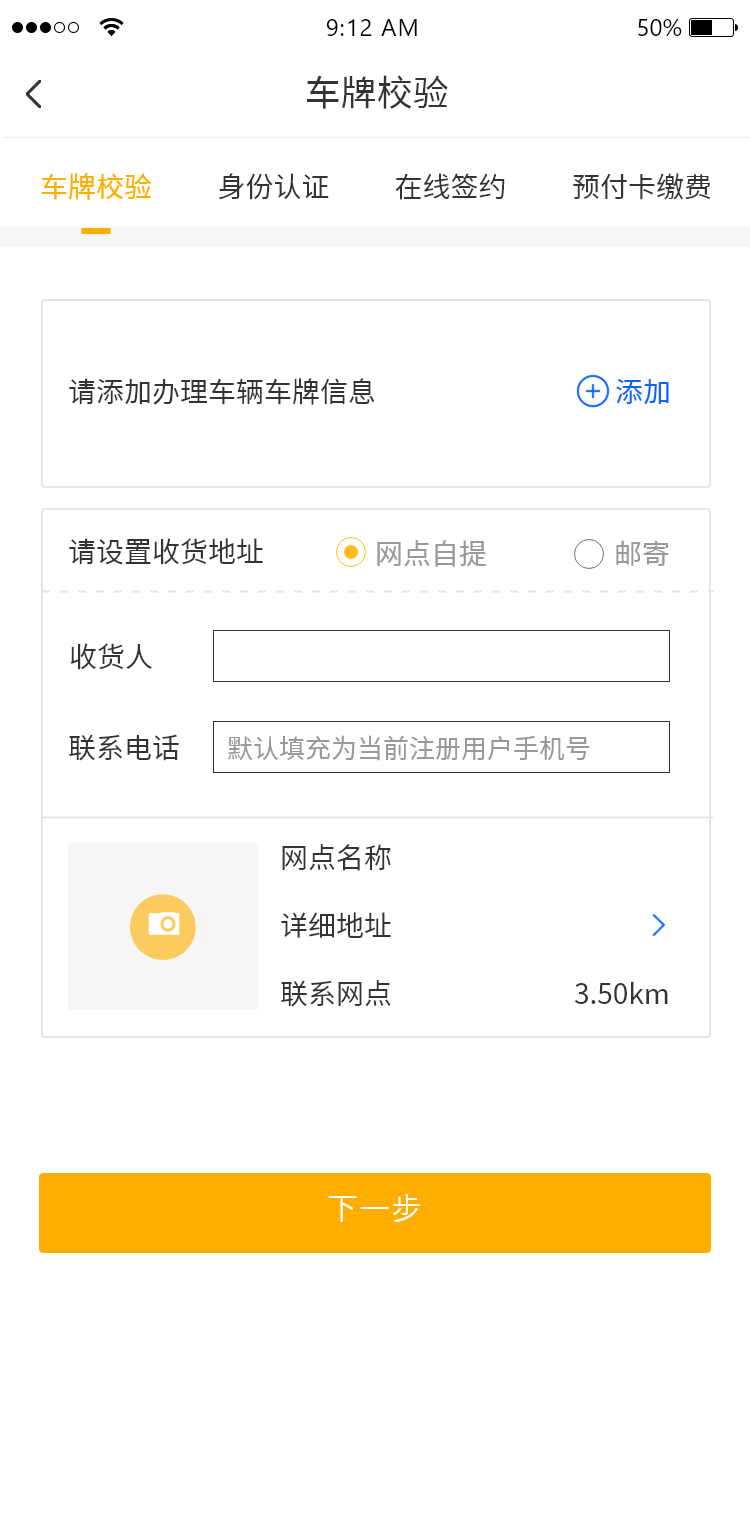The width and height of the screenshot is (750, 1530).
Task: Select the 网点自提 radio button
Action: (351, 553)
